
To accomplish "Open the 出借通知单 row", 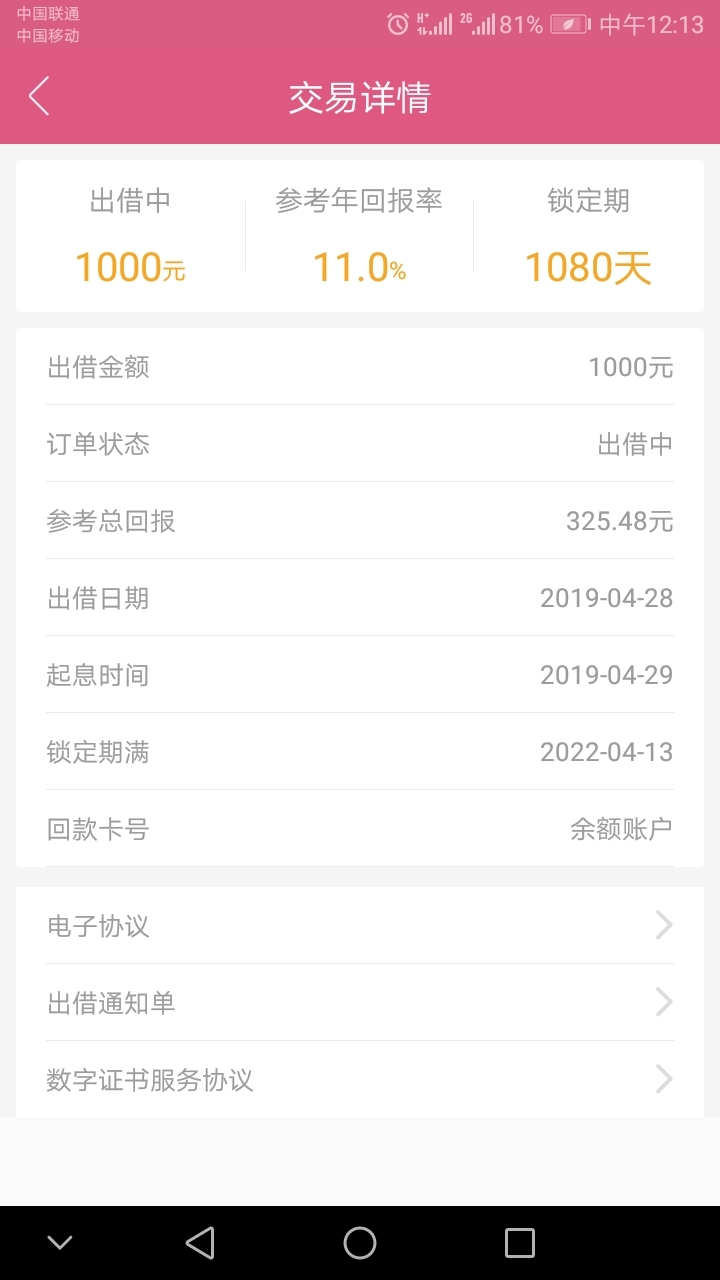I will click(360, 1002).
